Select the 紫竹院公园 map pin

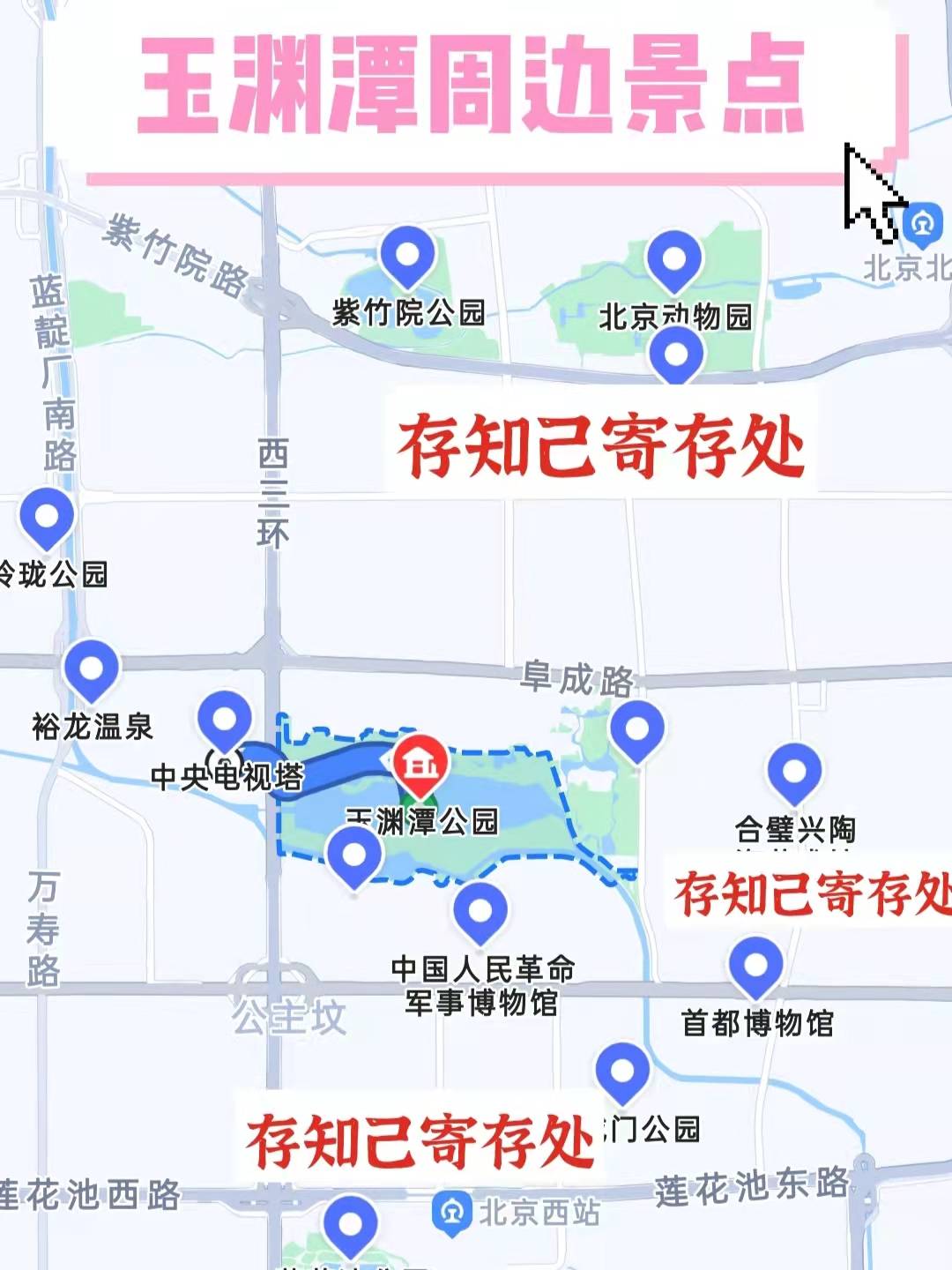pos(406,260)
